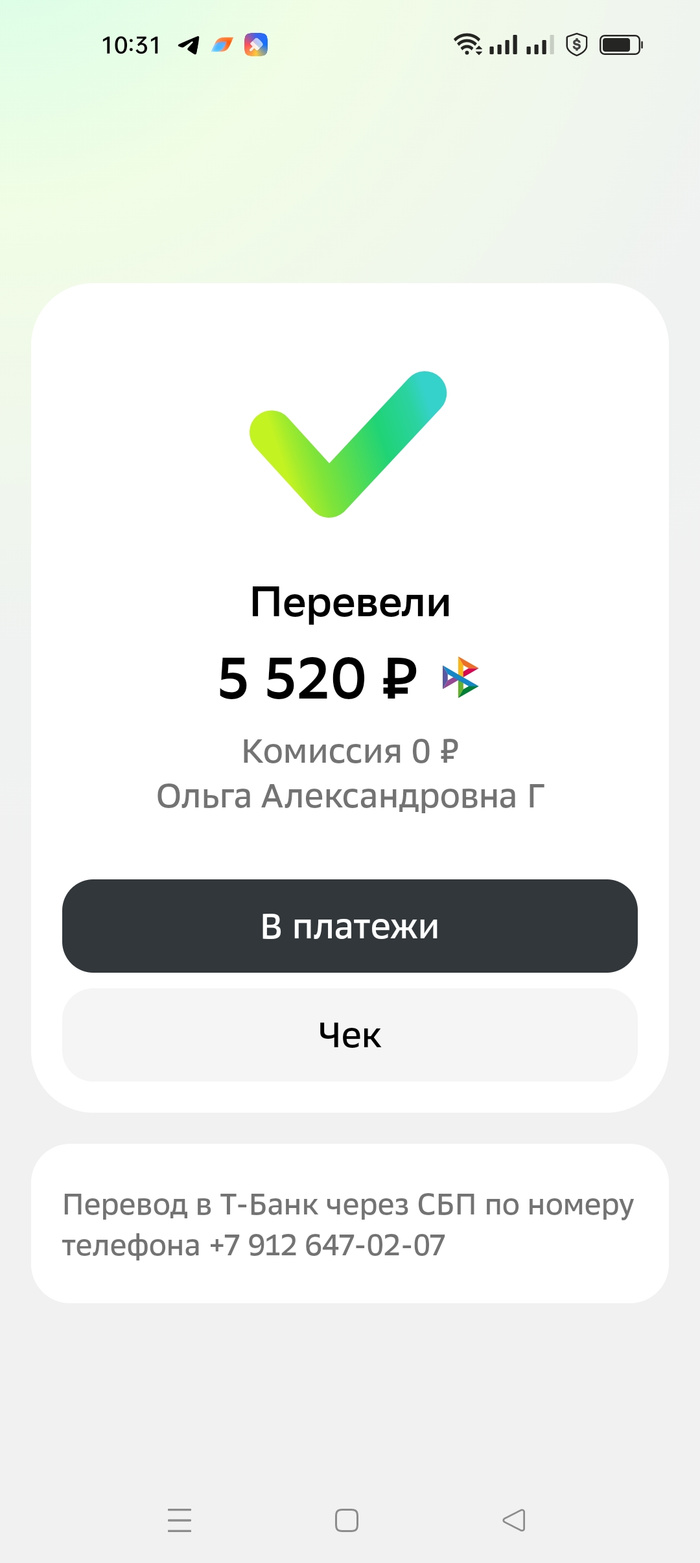Open the recent apps menu
Screen dimensions: 700x1563
pyautogui.click(x=180, y=1520)
